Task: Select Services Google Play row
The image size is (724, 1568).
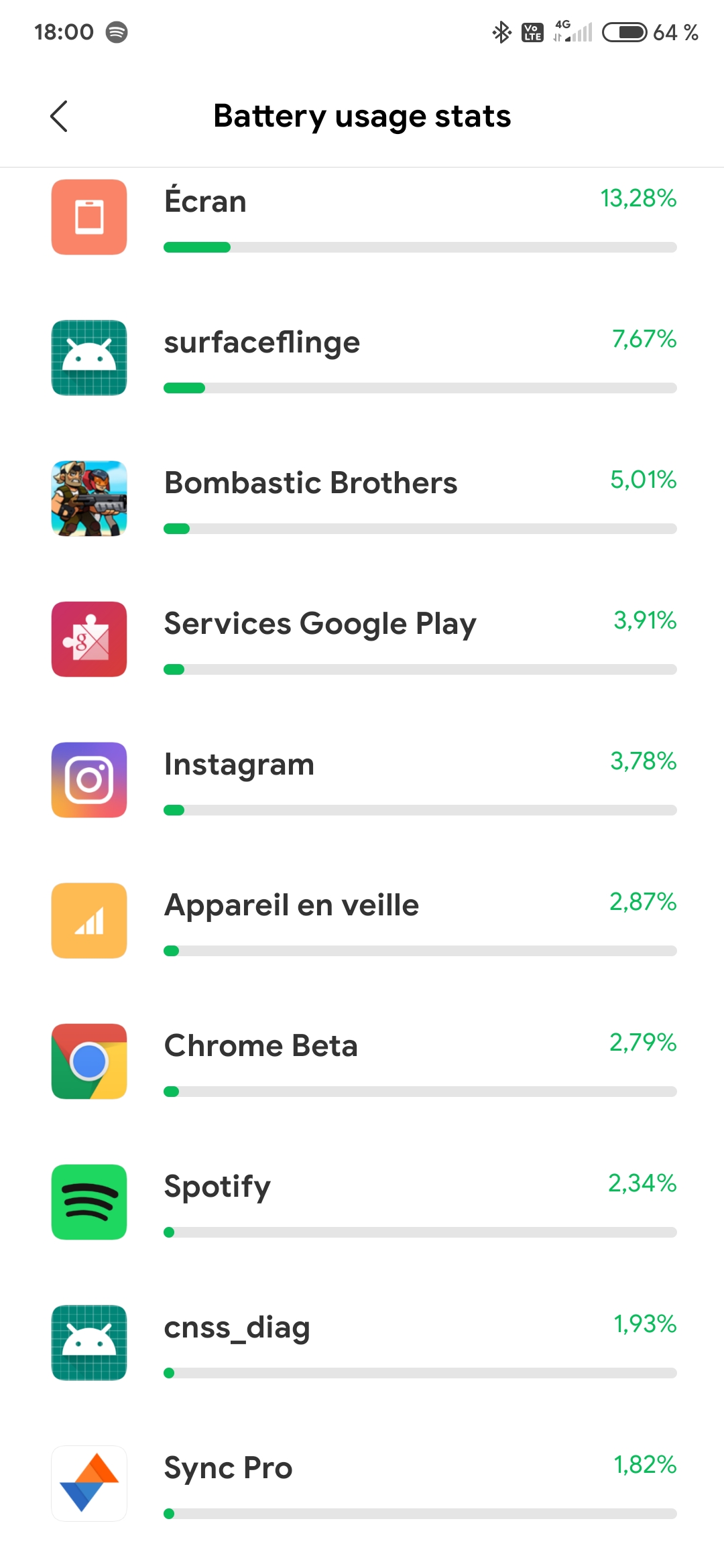Action: pos(362,639)
